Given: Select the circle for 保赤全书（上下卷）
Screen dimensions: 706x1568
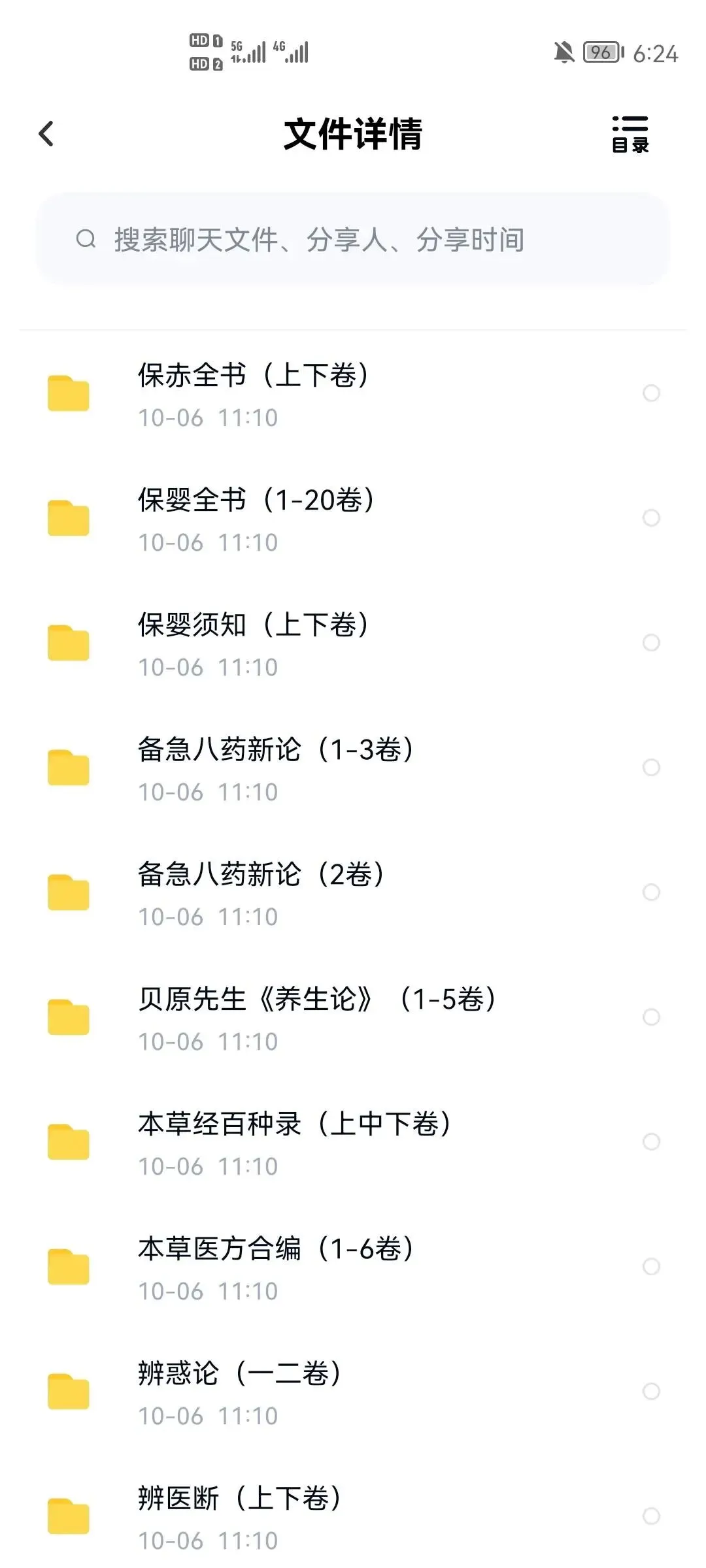Looking at the screenshot, I should click(651, 393).
